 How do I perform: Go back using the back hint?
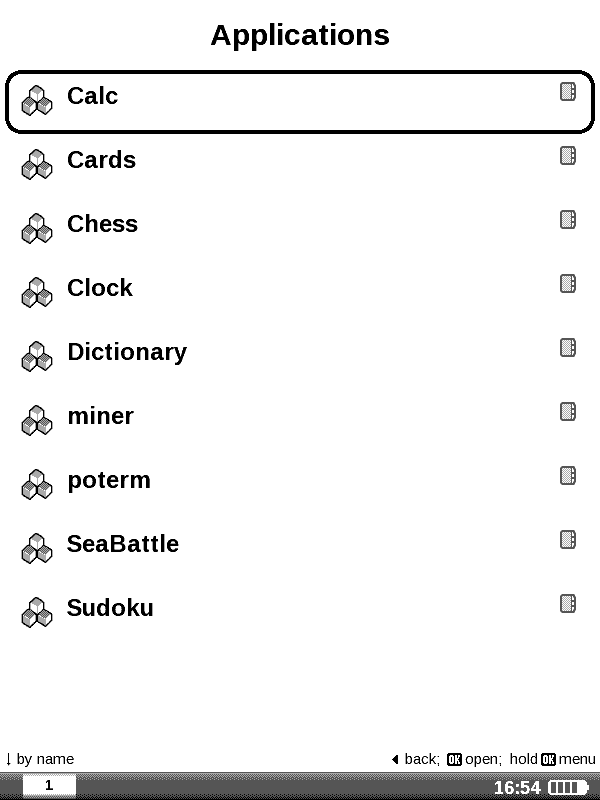pos(415,759)
